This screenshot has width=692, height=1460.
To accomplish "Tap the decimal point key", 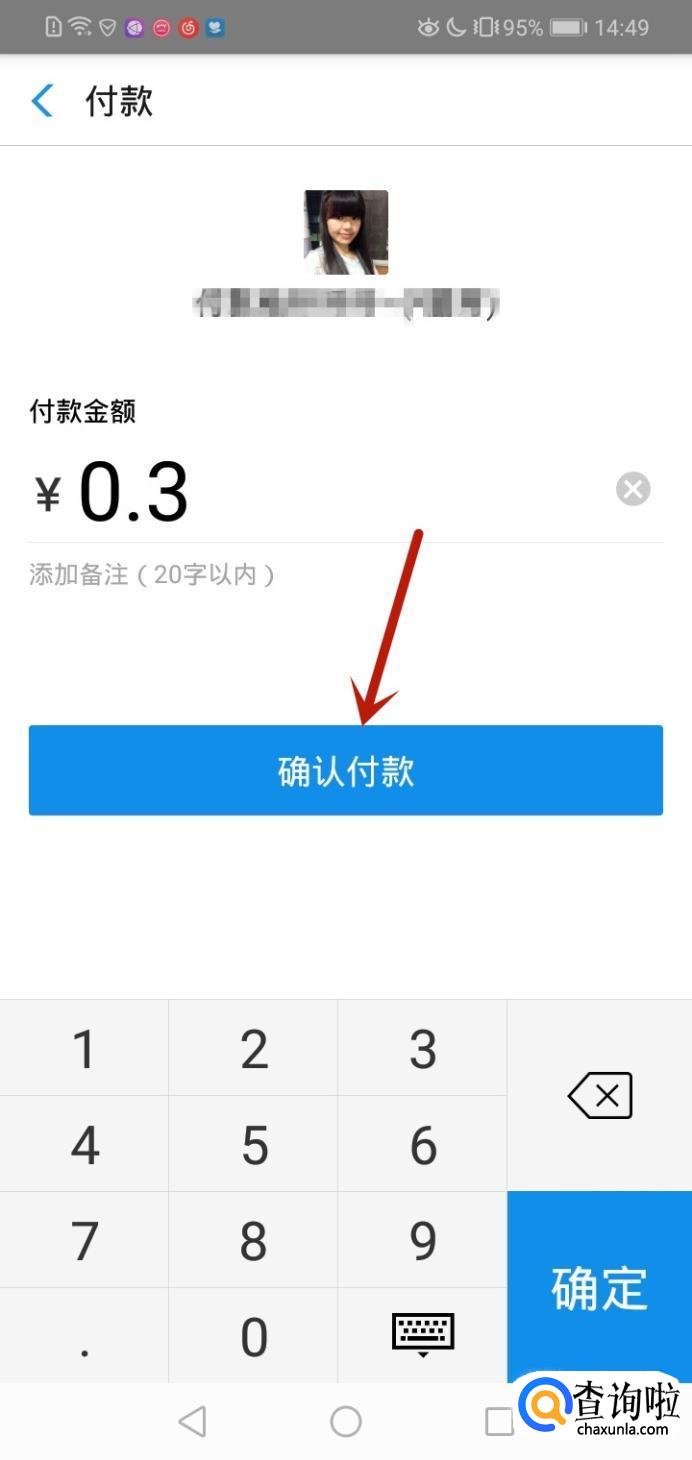I will (x=84, y=1336).
